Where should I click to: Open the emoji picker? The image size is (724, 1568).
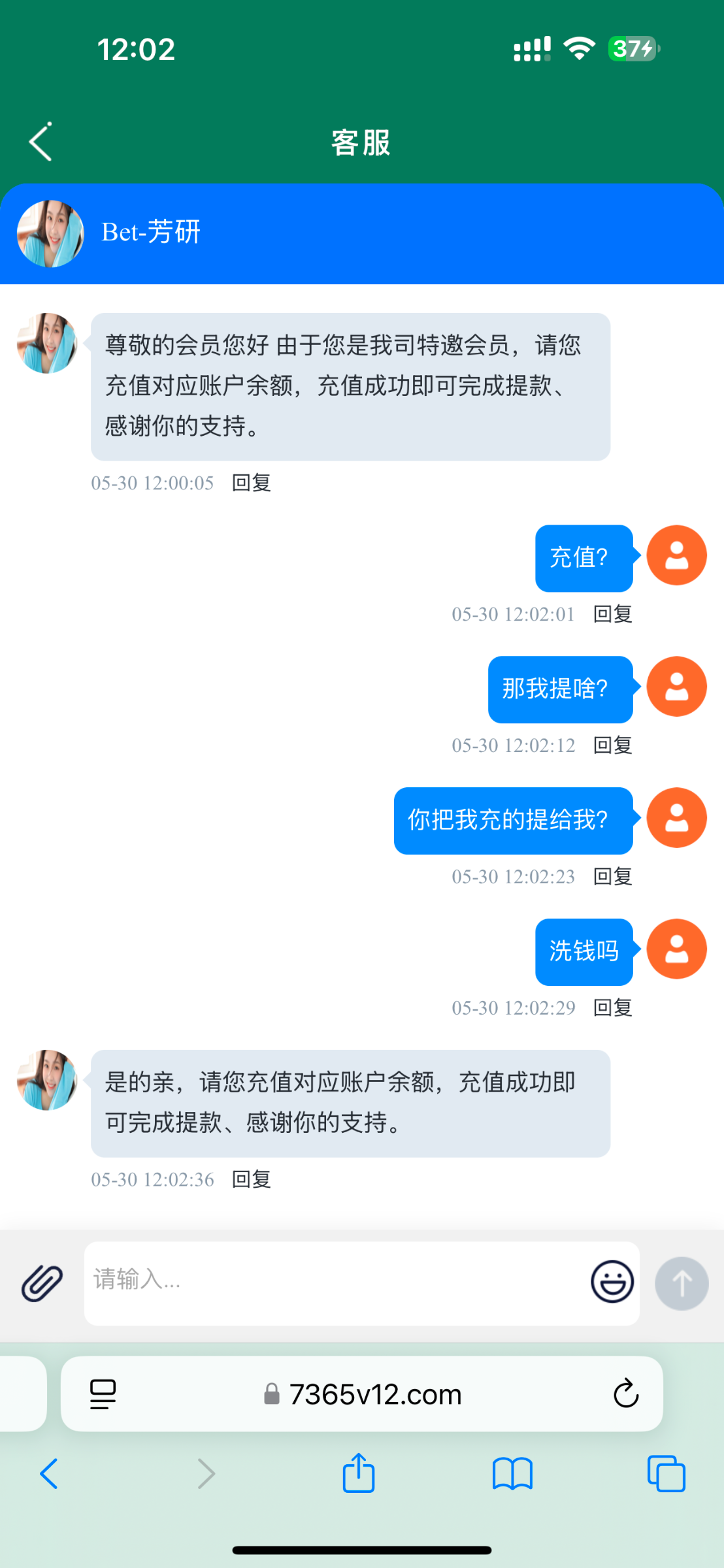pos(612,1282)
